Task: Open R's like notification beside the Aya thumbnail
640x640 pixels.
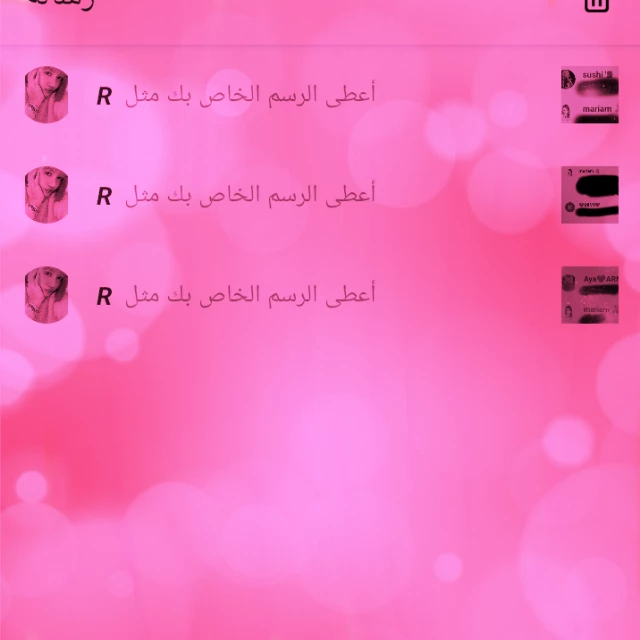Action: [x=236, y=295]
